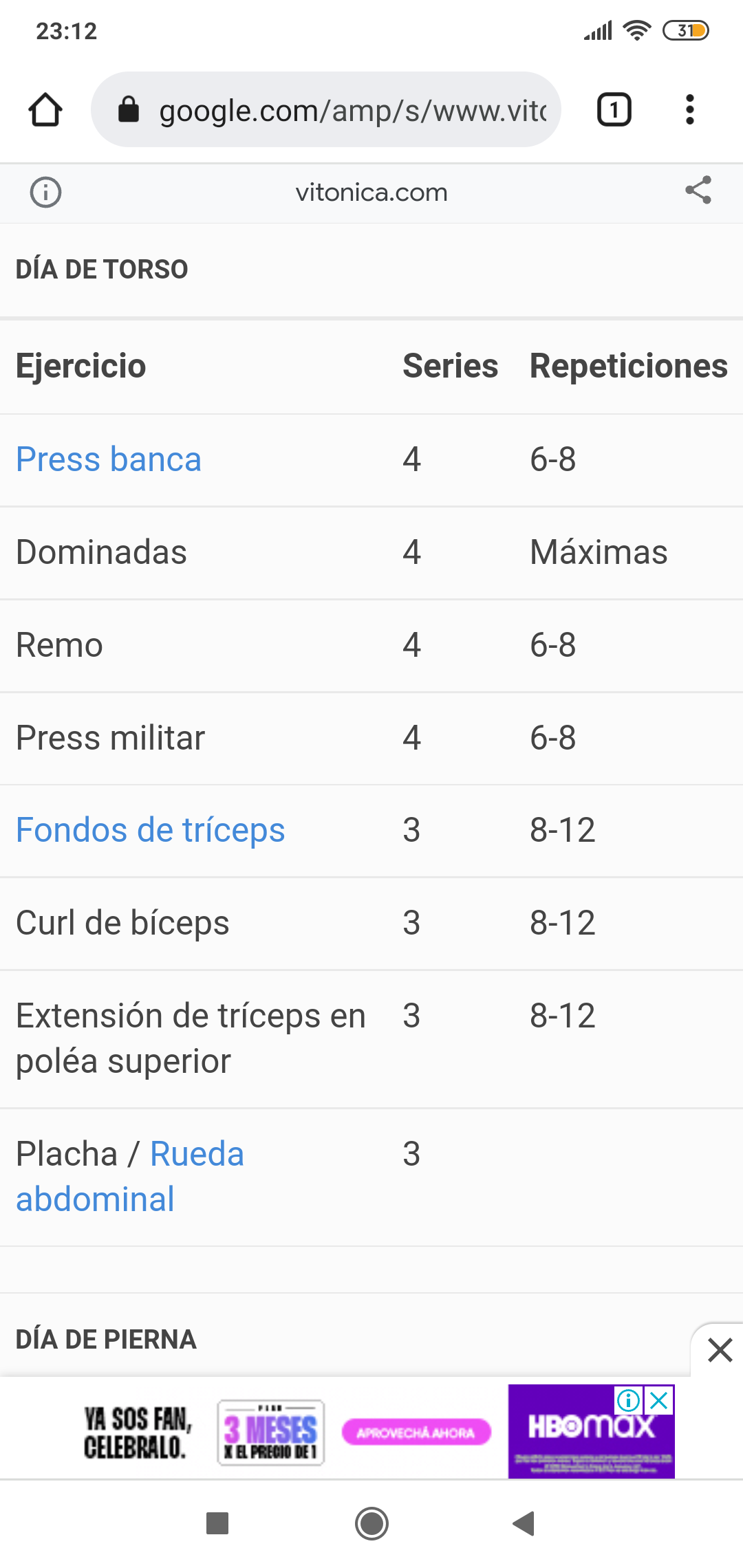Screen dimensions: 743x1568
Task: Share this vitonica.com page
Action: [698, 190]
